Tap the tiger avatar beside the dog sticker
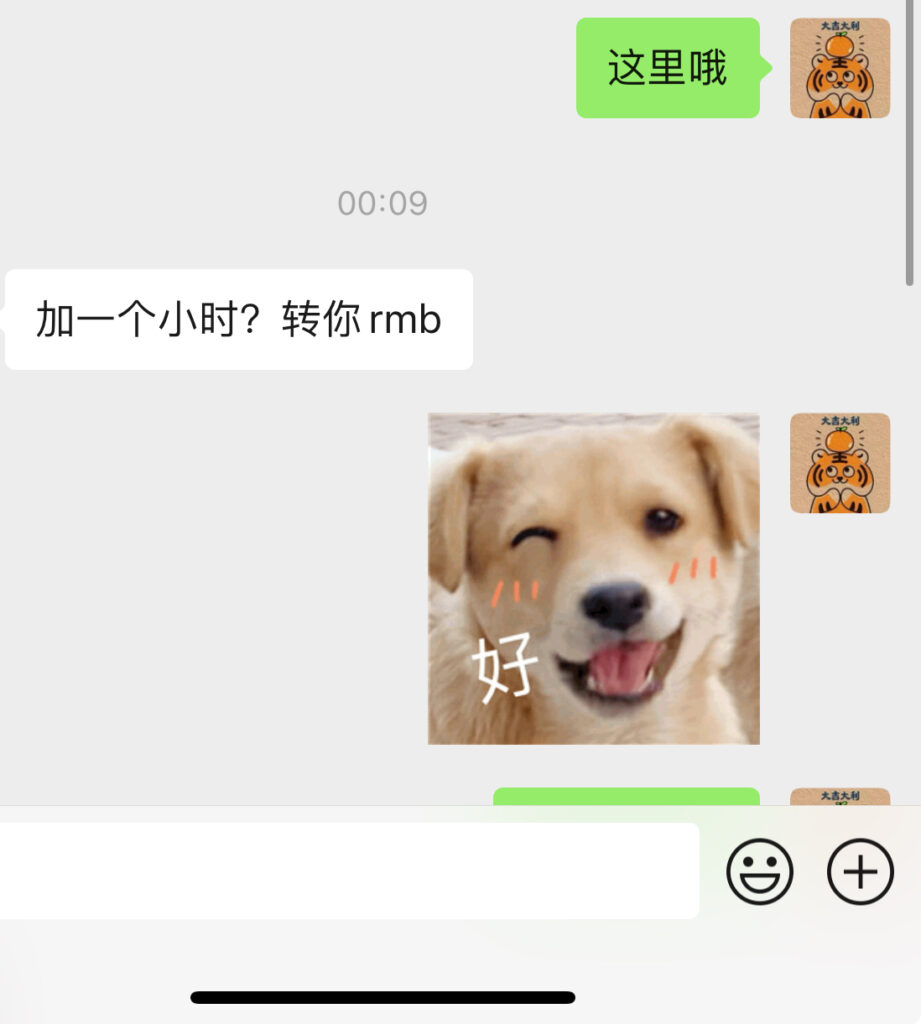The width and height of the screenshot is (921, 1024). pos(839,463)
